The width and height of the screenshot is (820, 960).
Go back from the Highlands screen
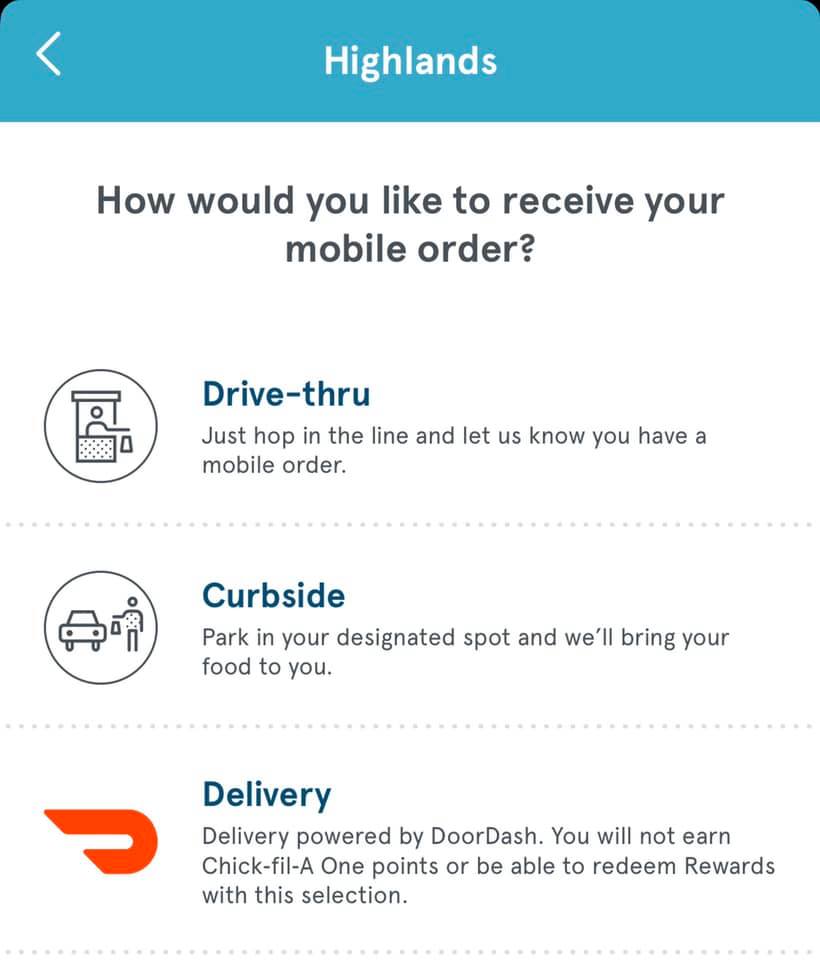click(x=49, y=54)
